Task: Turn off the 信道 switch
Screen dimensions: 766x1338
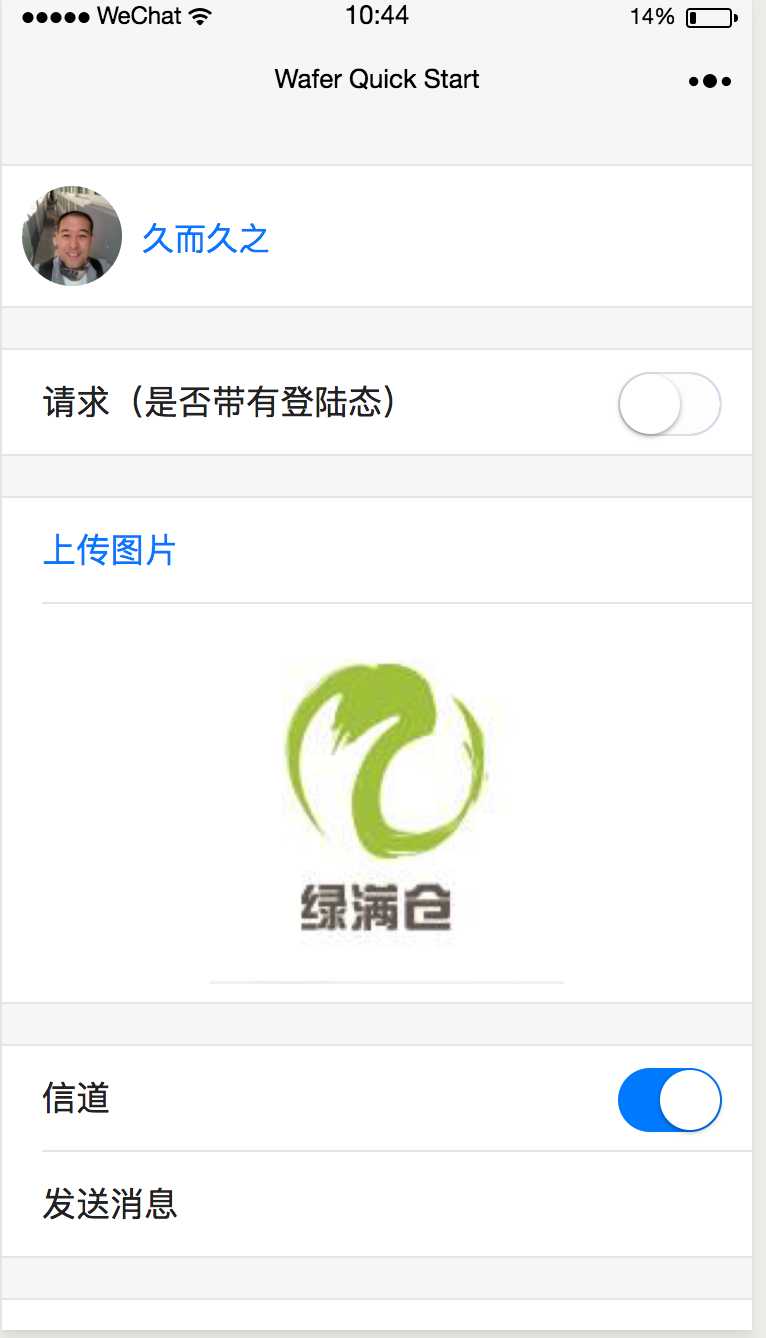Action: (x=669, y=1100)
